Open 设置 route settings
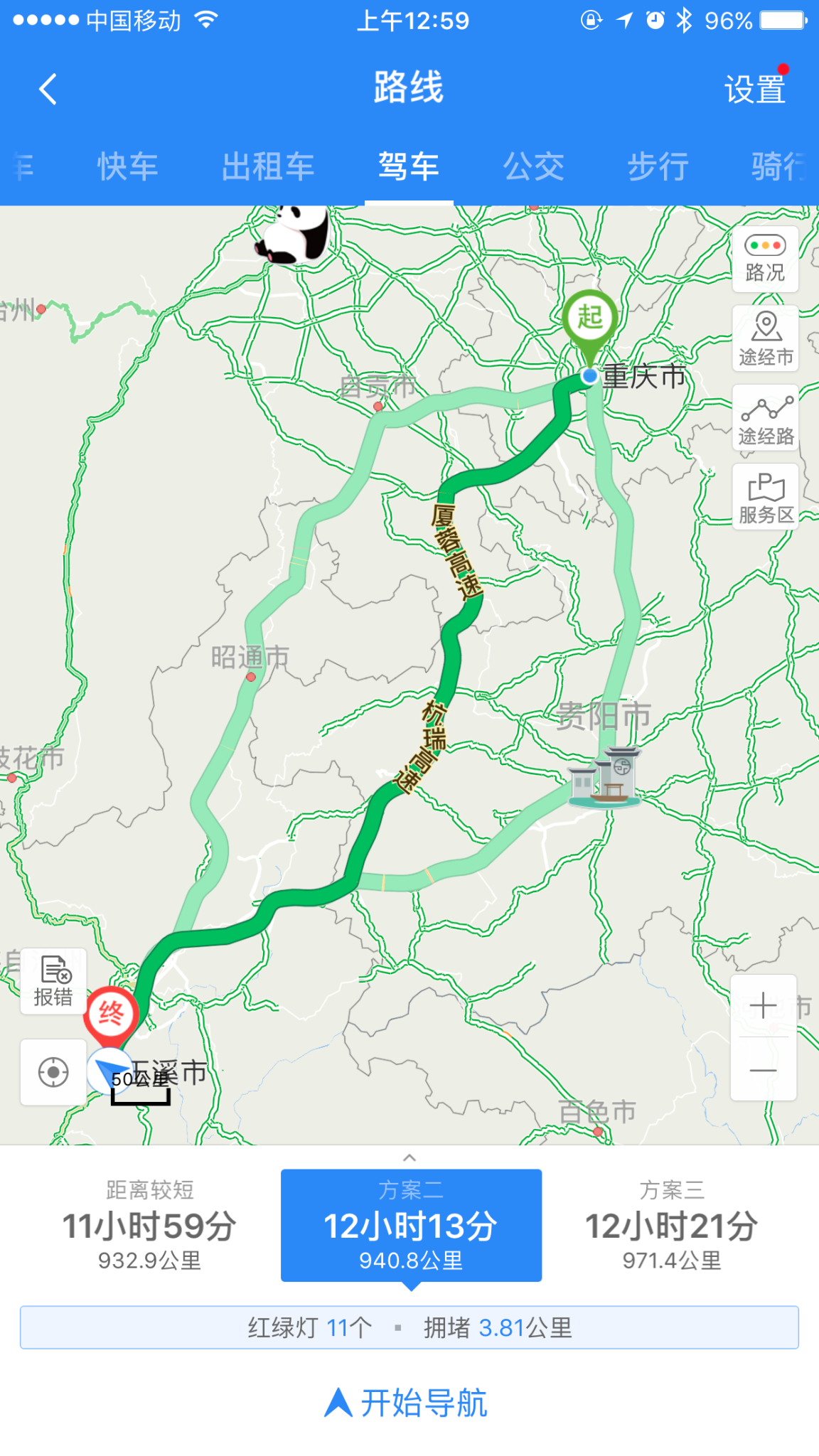The image size is (819, 1456). [x=754, y=90]
